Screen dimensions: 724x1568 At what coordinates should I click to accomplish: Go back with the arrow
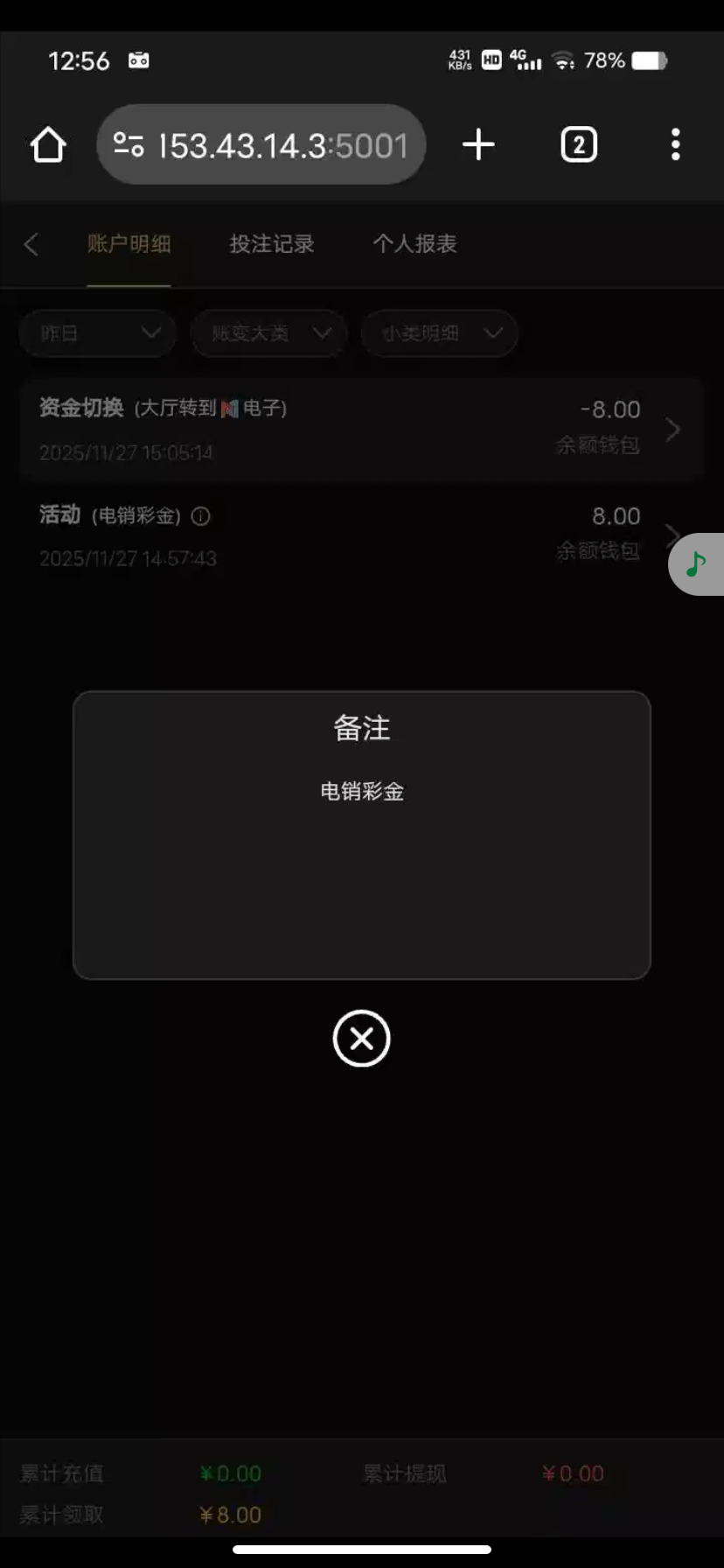tap(31, 244)
